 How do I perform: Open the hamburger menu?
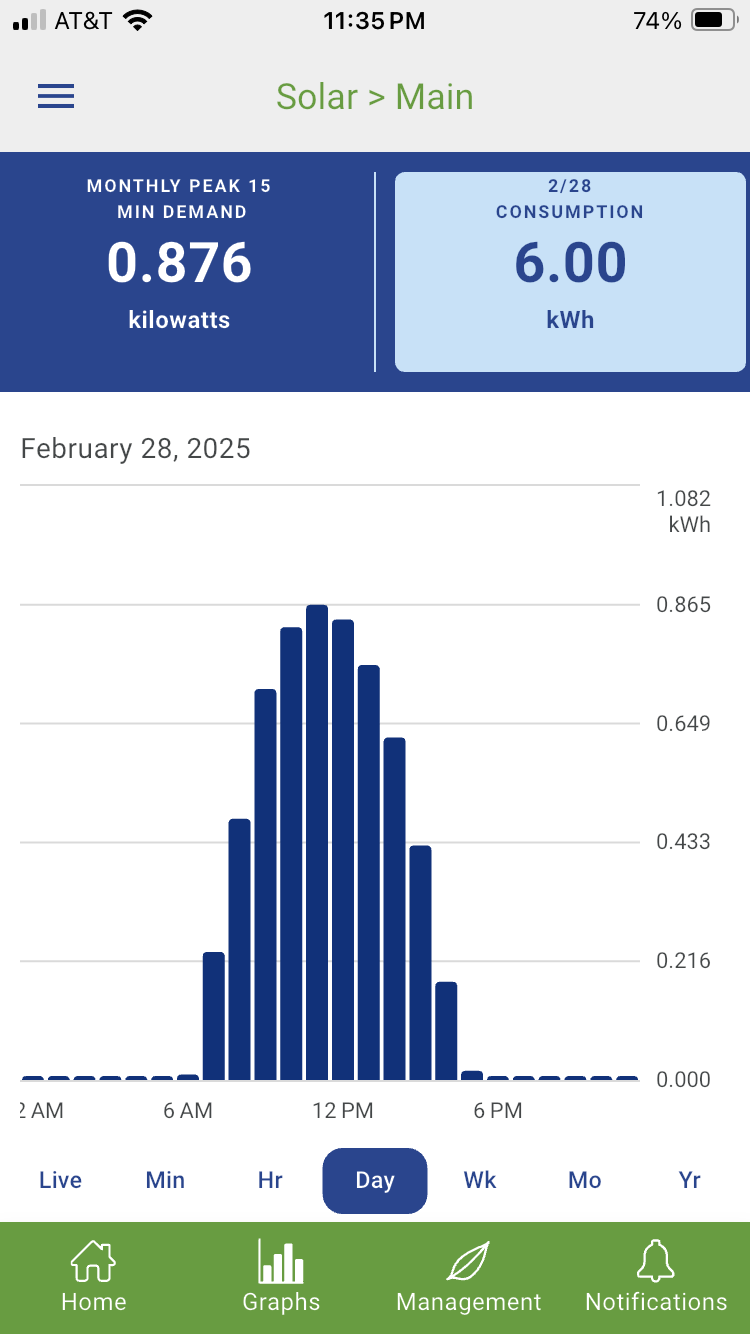coord(56,96)
